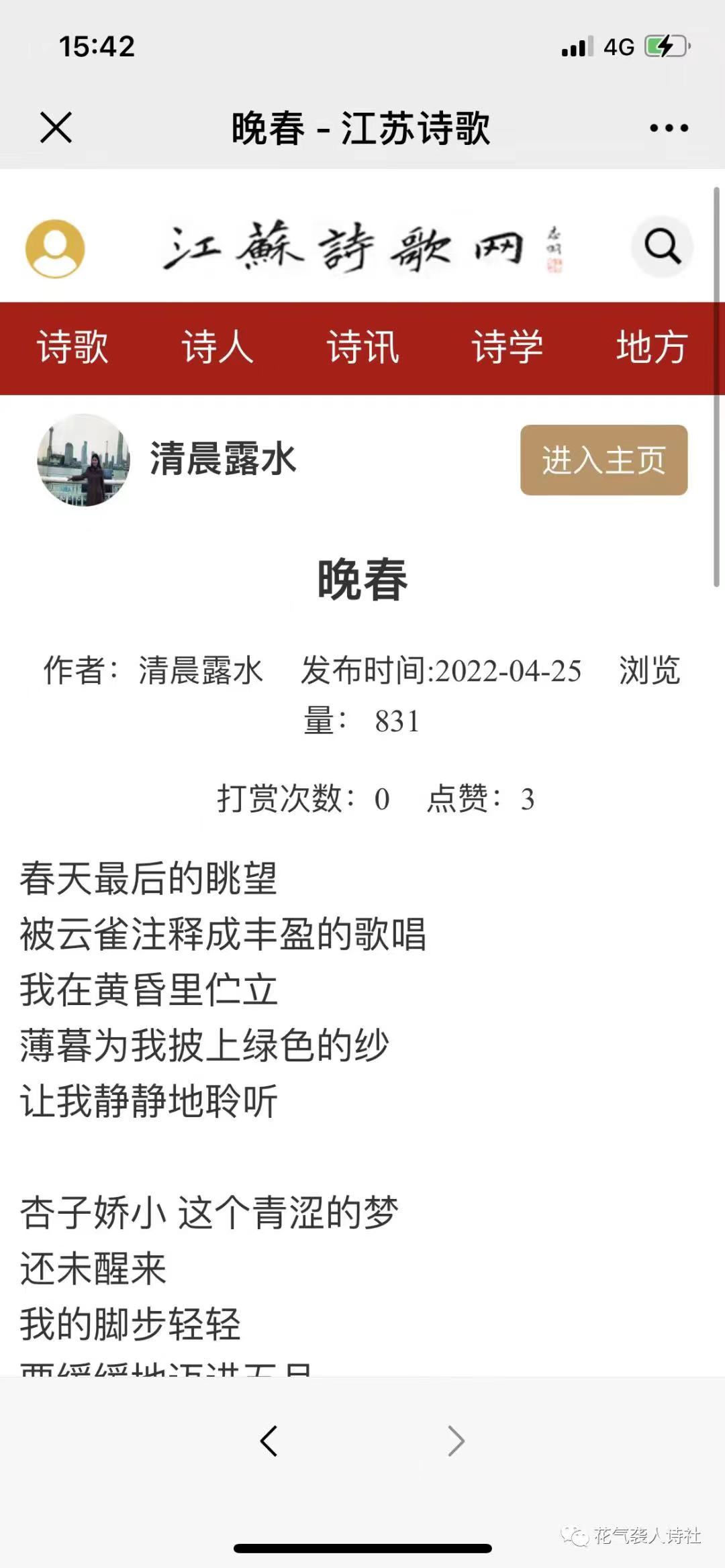Select the 地方 tab
This screenshot has height=1568, width=725.
(x=651, y=348)
